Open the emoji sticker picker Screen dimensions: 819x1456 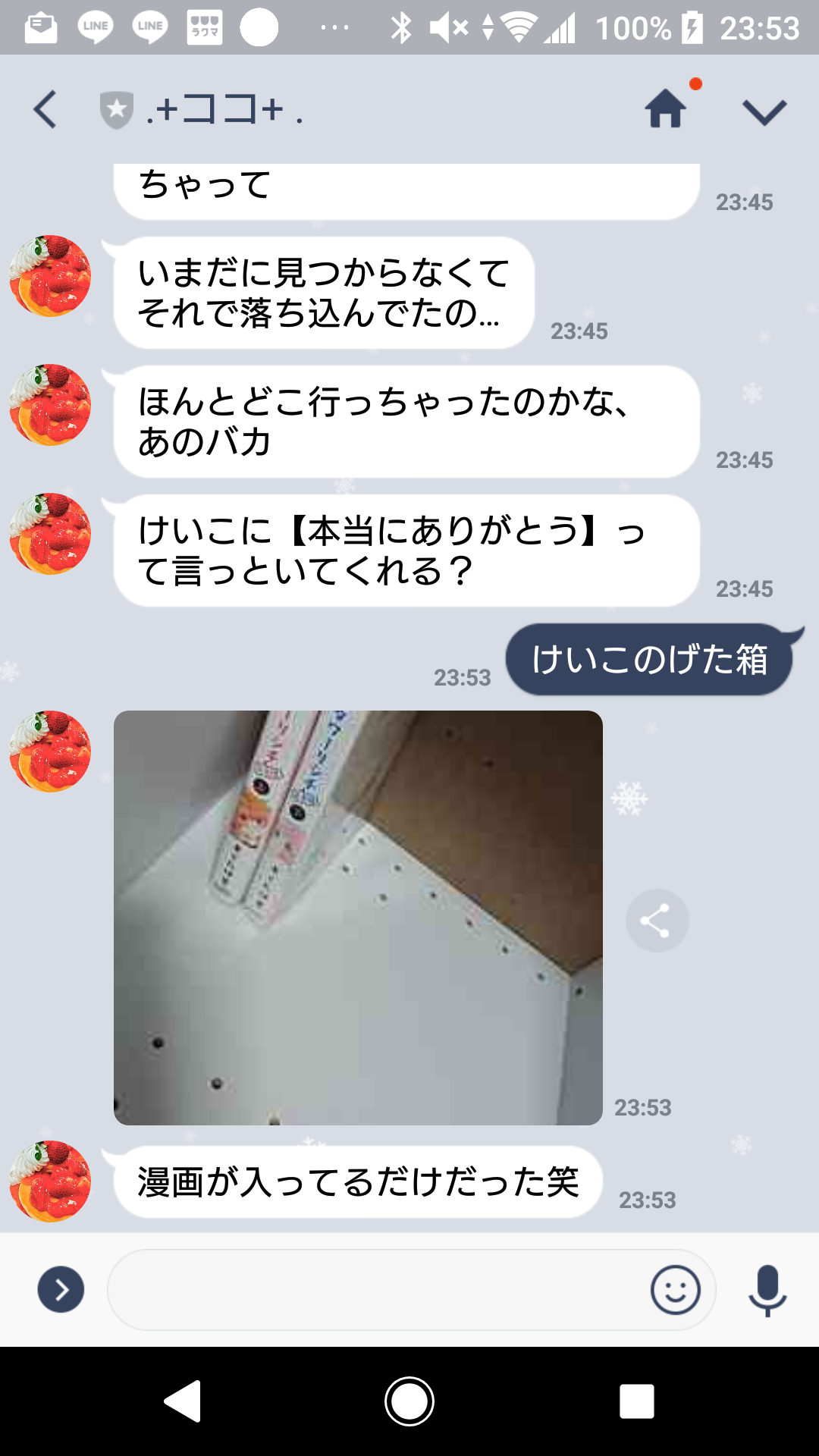tap(675, 1290)
